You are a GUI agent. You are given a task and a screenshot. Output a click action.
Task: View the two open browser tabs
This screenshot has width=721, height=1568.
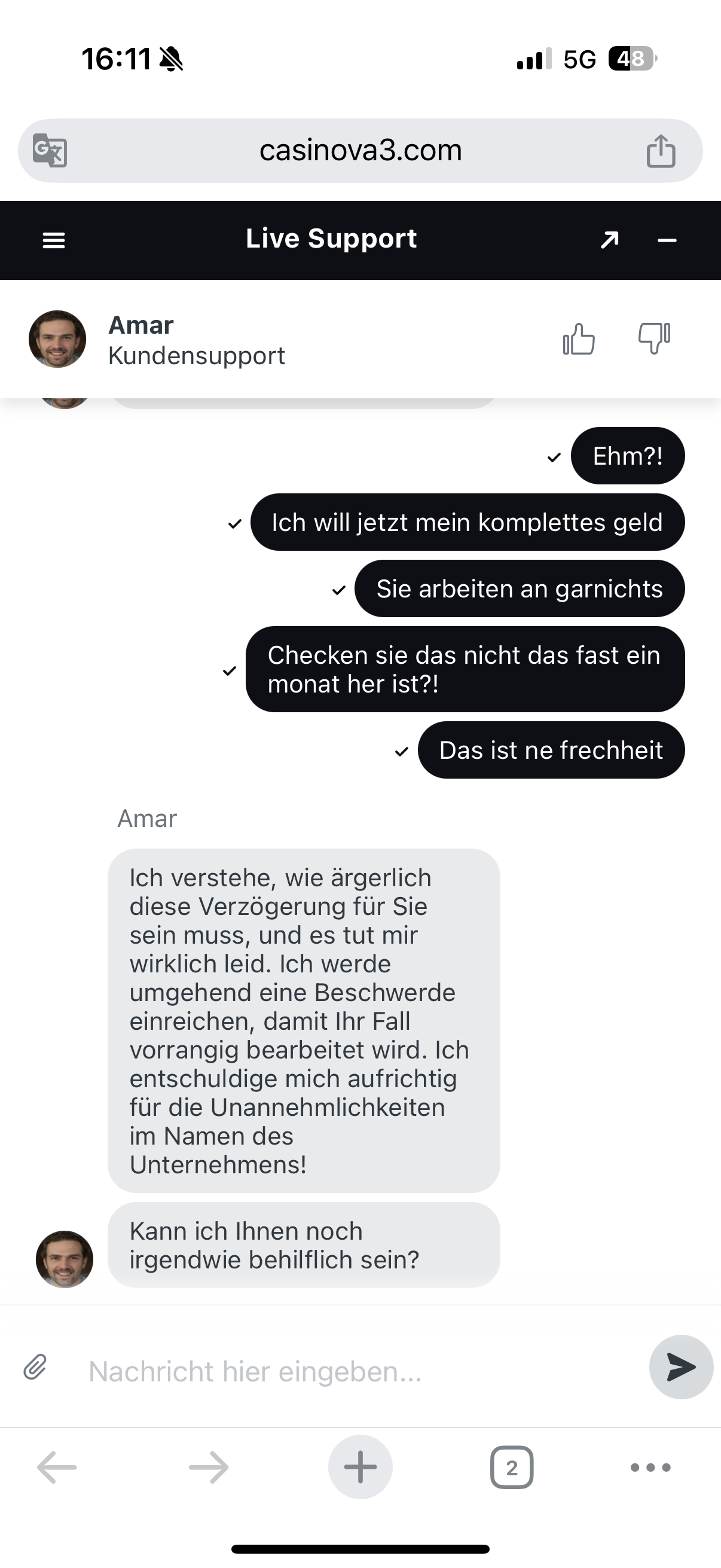point(512,1468)
